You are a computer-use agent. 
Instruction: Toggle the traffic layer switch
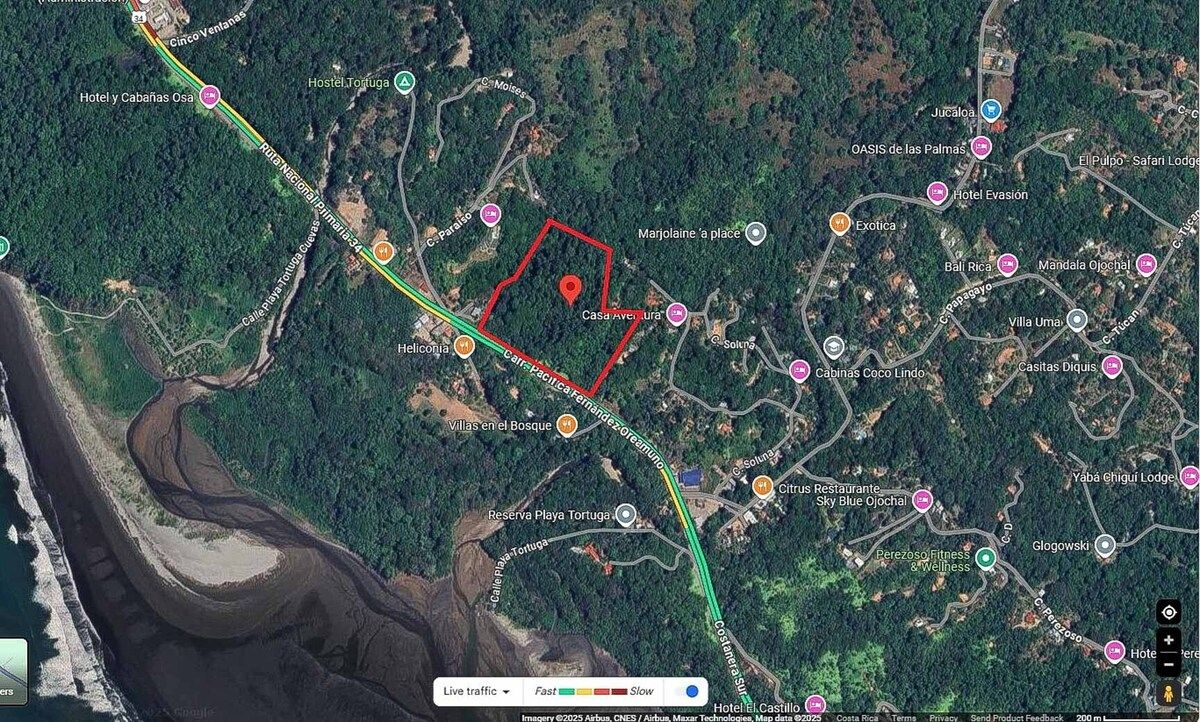click(x=685, y=691)
